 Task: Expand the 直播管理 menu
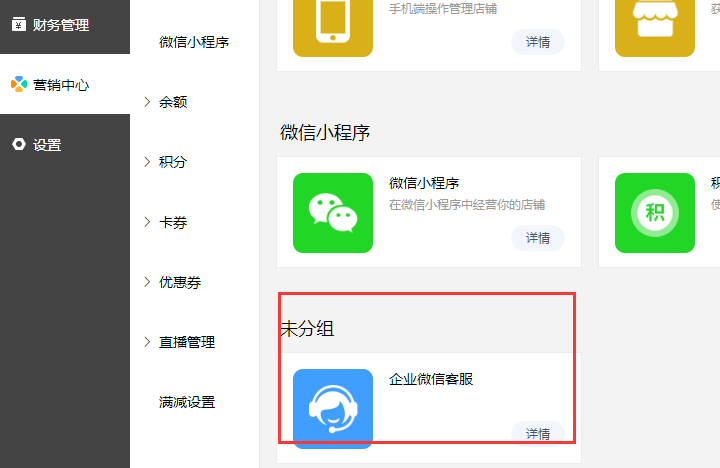coord(186,342)
